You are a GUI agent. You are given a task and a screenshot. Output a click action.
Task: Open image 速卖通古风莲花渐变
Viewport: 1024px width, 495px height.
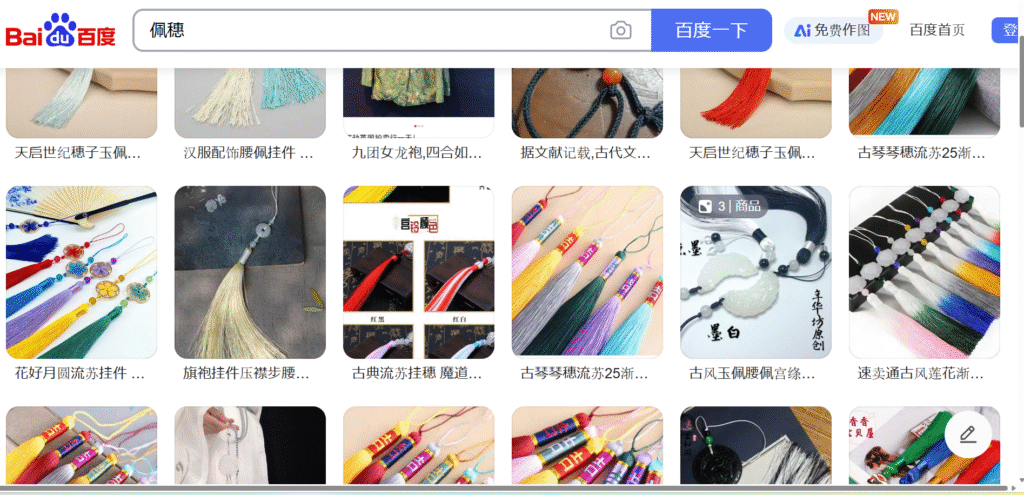coord(924,272)
